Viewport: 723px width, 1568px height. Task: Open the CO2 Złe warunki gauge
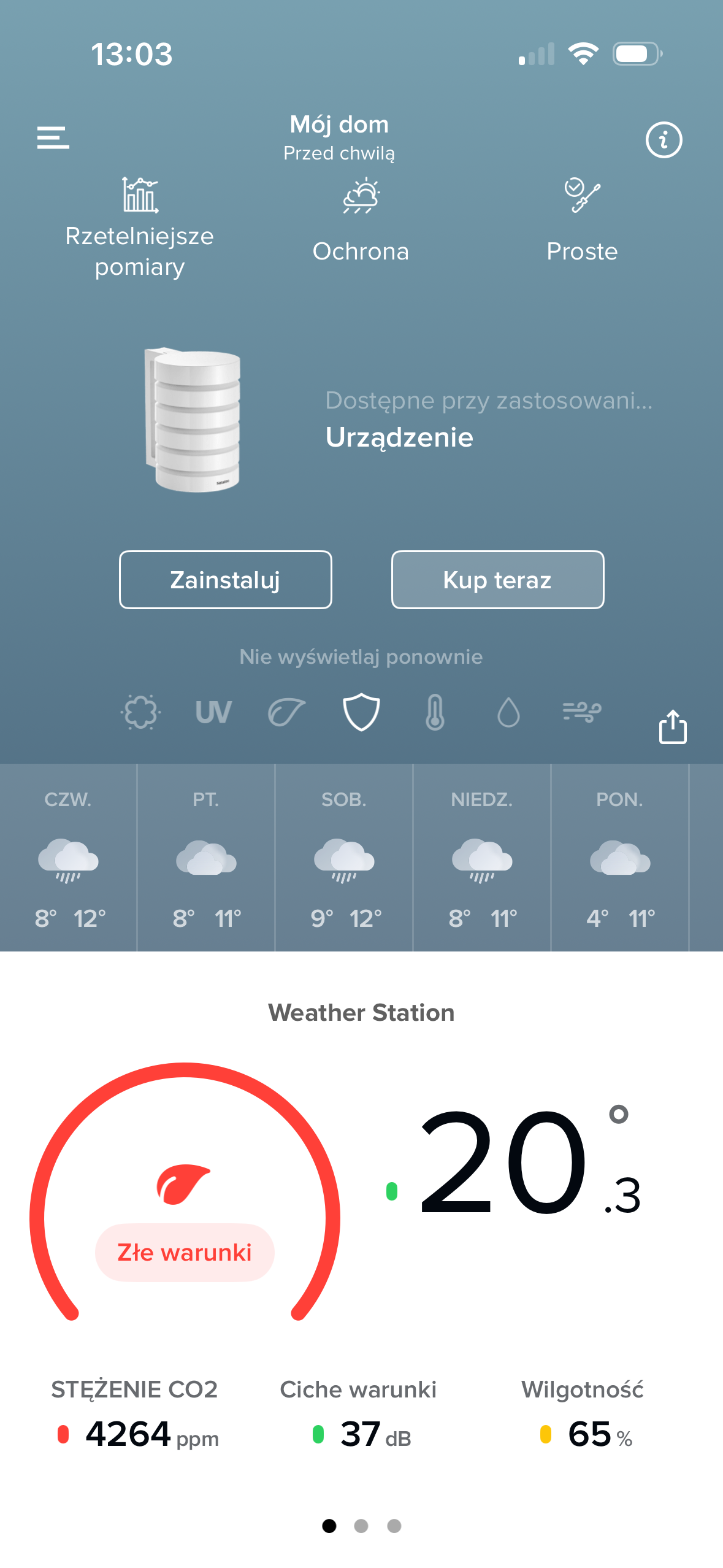click(x=185, y=1202)
